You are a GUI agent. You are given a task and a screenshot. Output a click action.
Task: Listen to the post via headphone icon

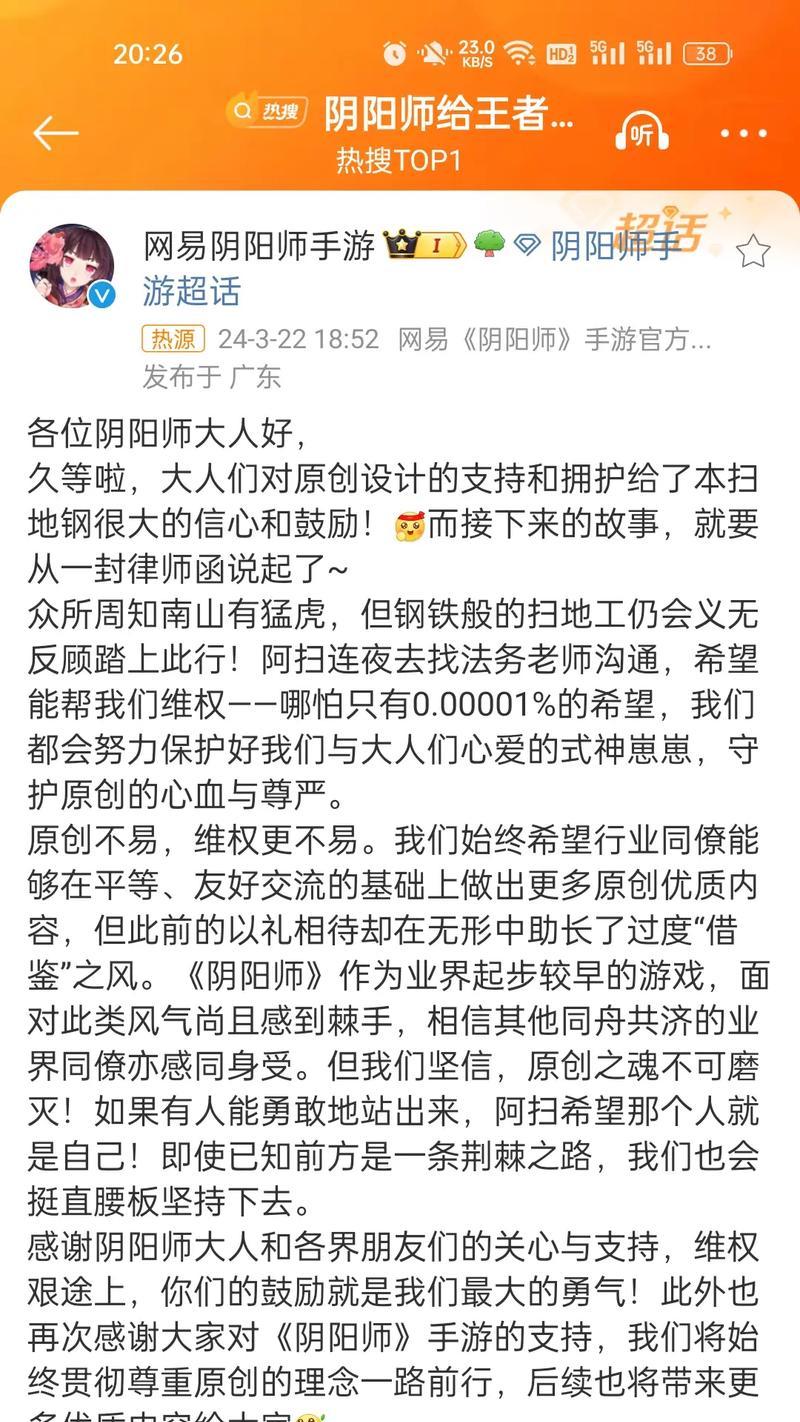click(641, 133)
